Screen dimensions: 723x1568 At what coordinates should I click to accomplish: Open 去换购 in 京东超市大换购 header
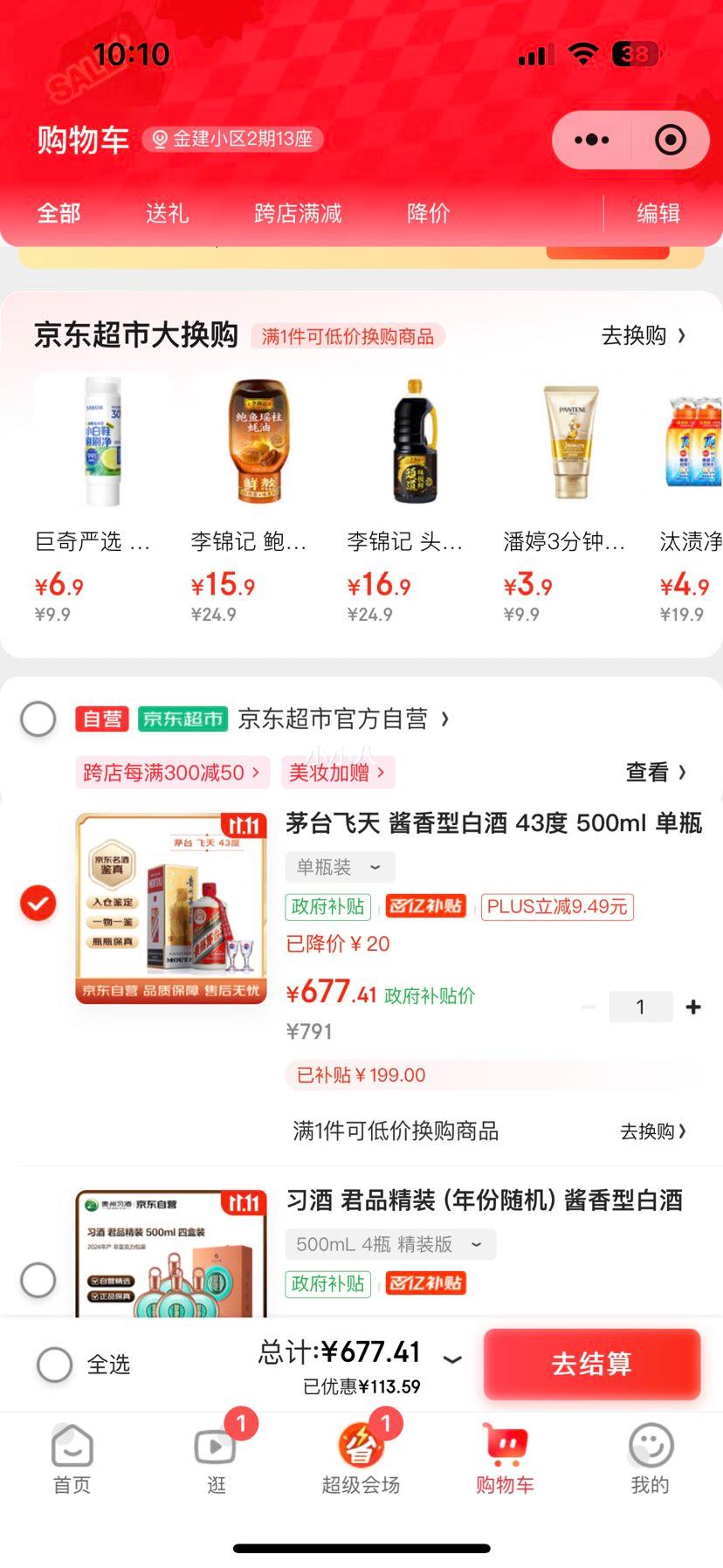(644, 335)
